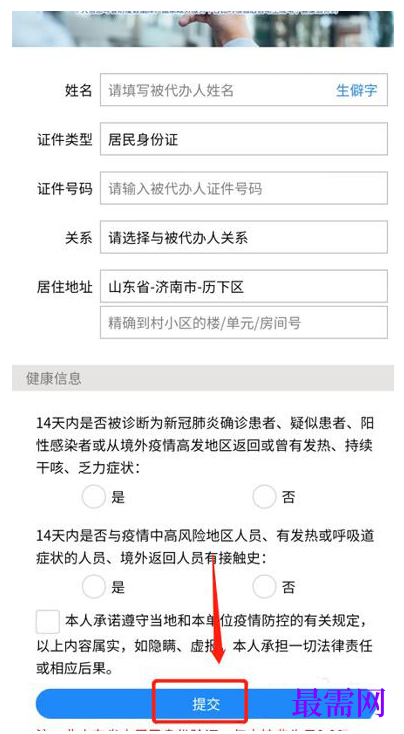The height and width of the screenshot is (734, 404).
Task: Submit the form with 提交
Action: coord(206,704)
